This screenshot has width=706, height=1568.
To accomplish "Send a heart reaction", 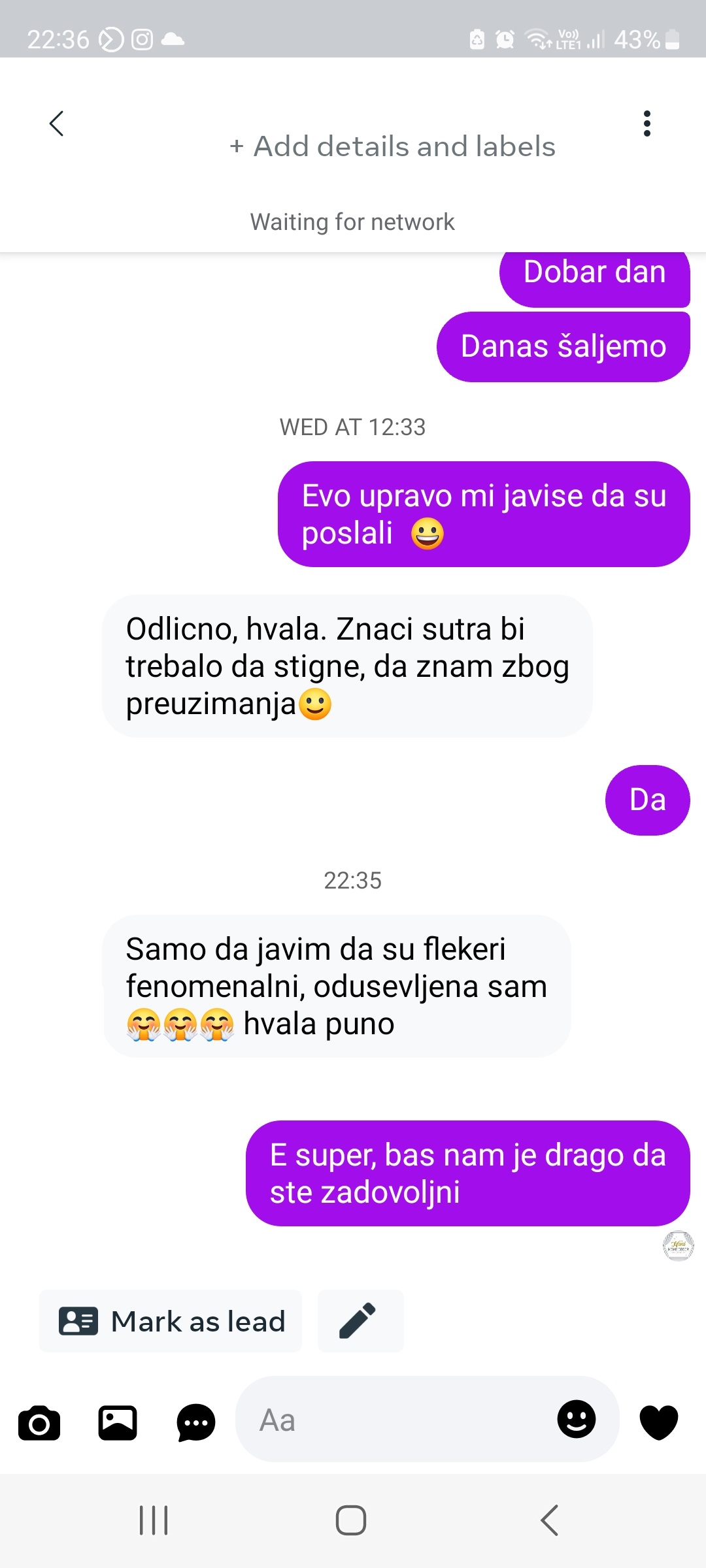I will (658, 1422).
